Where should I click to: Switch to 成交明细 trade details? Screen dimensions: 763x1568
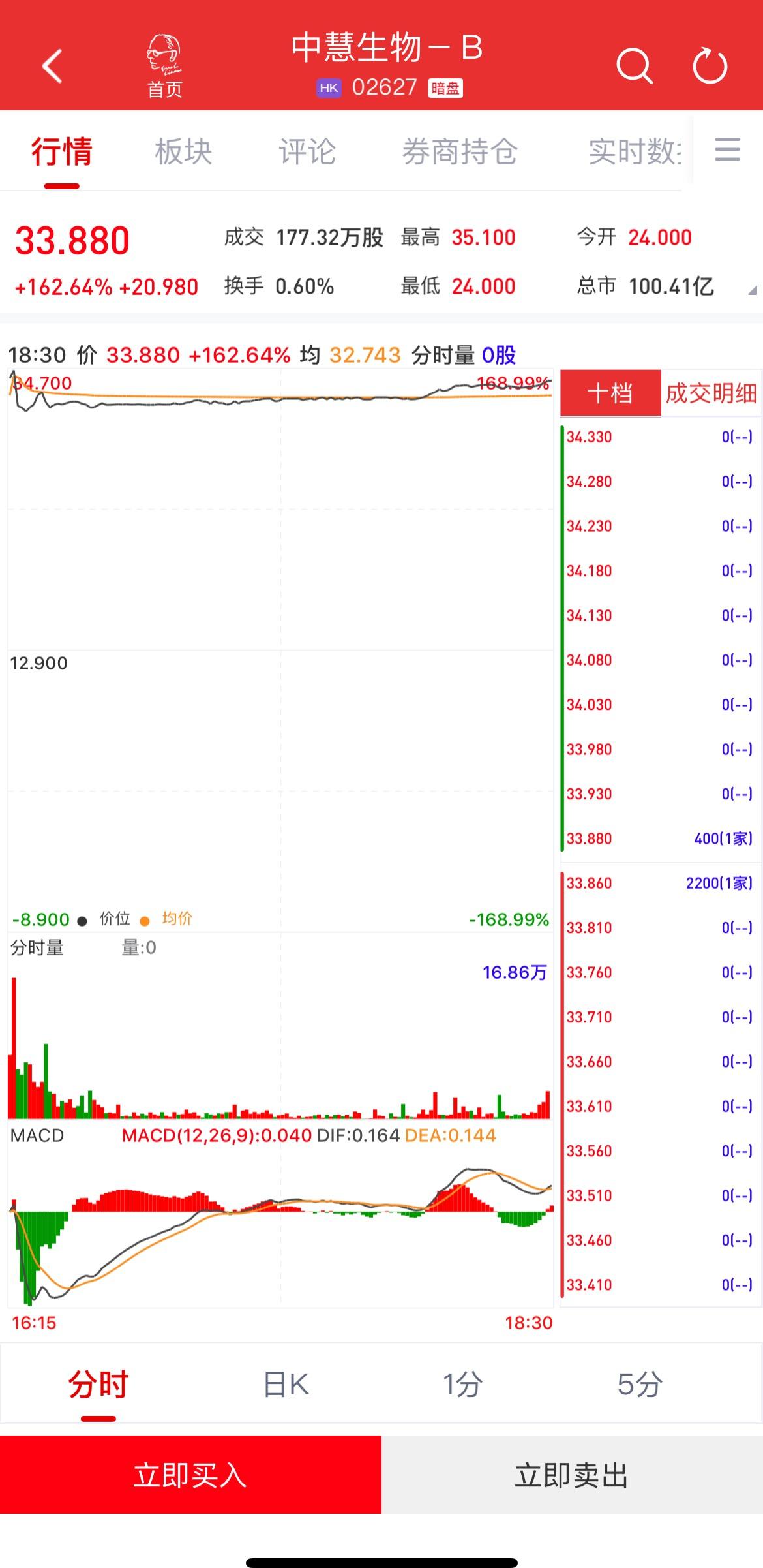click(711, 393)
